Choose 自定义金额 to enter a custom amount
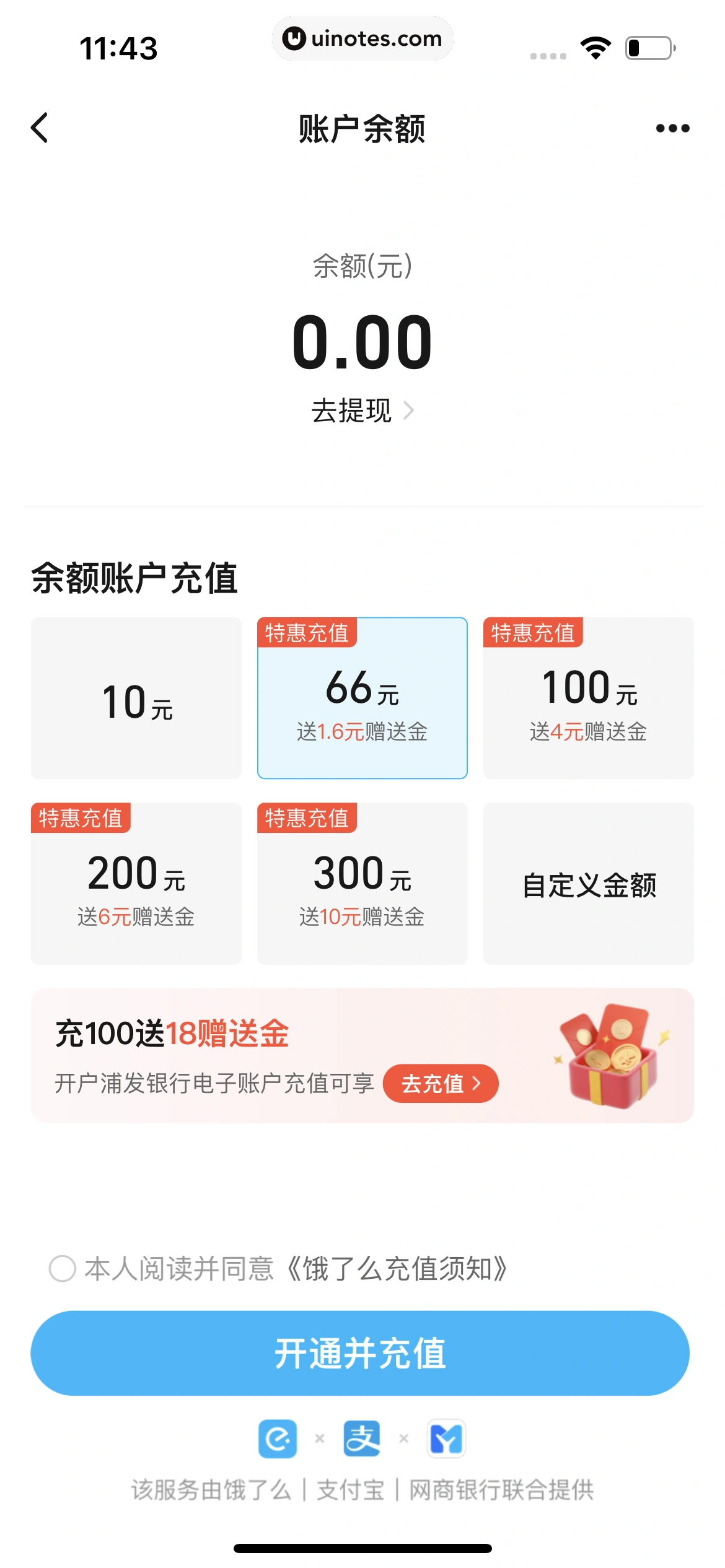 (x=588, y=884)
